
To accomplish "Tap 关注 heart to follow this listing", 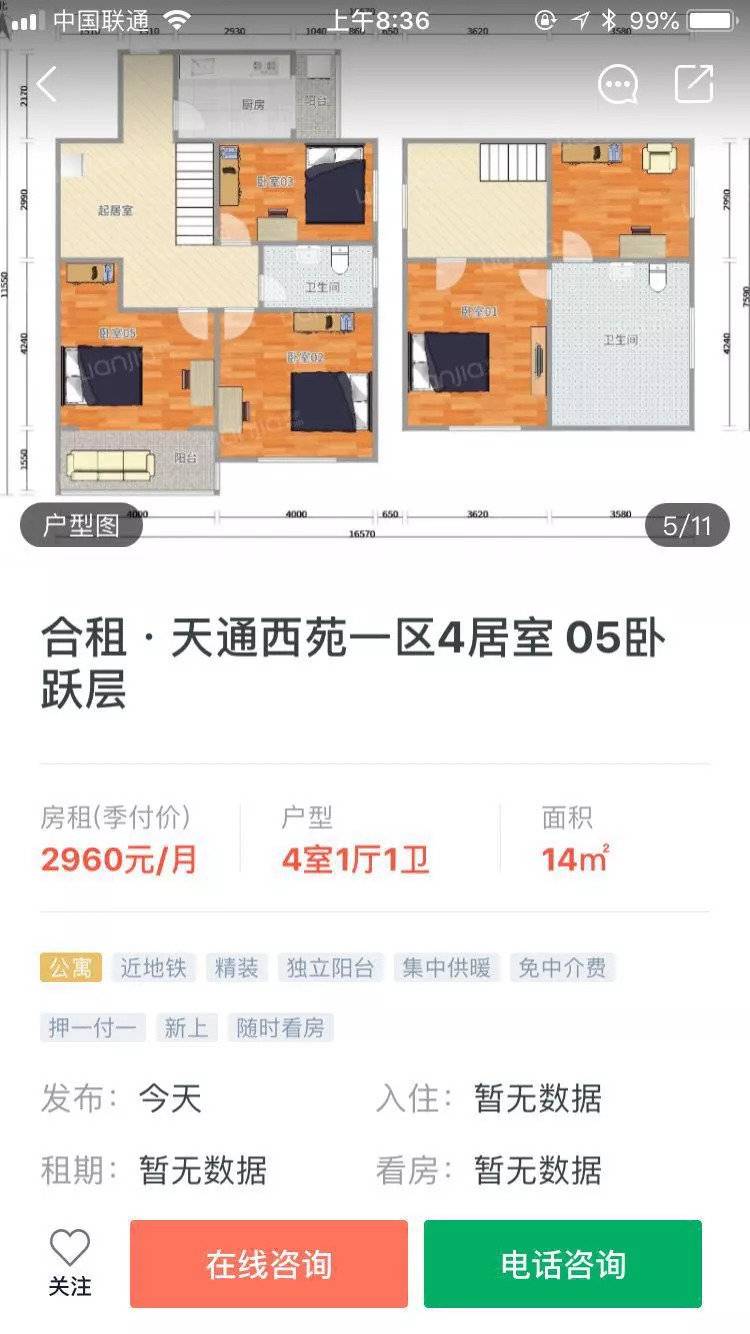I will click(69, 1262).
